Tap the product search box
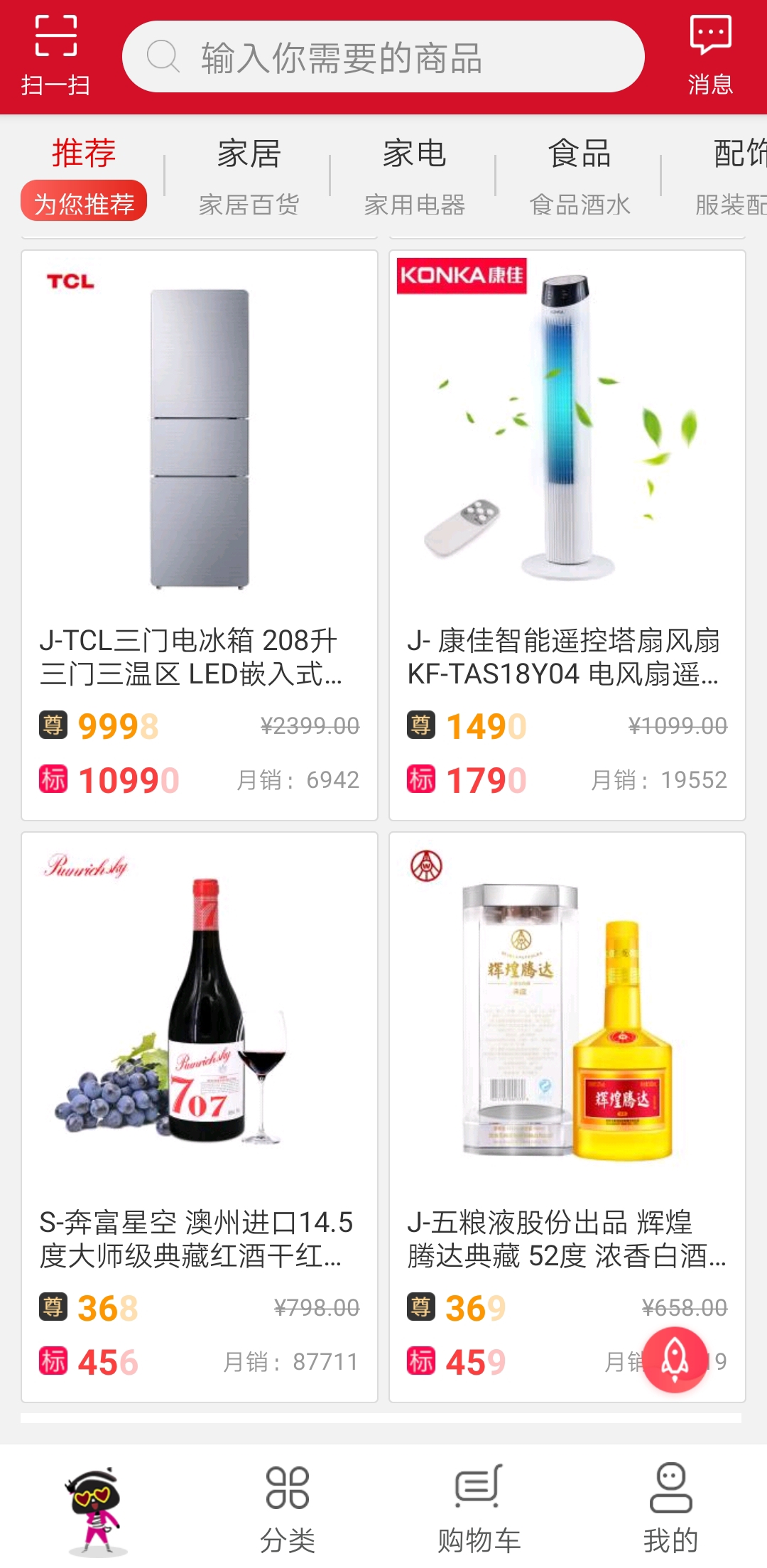 tap(383, 57)
